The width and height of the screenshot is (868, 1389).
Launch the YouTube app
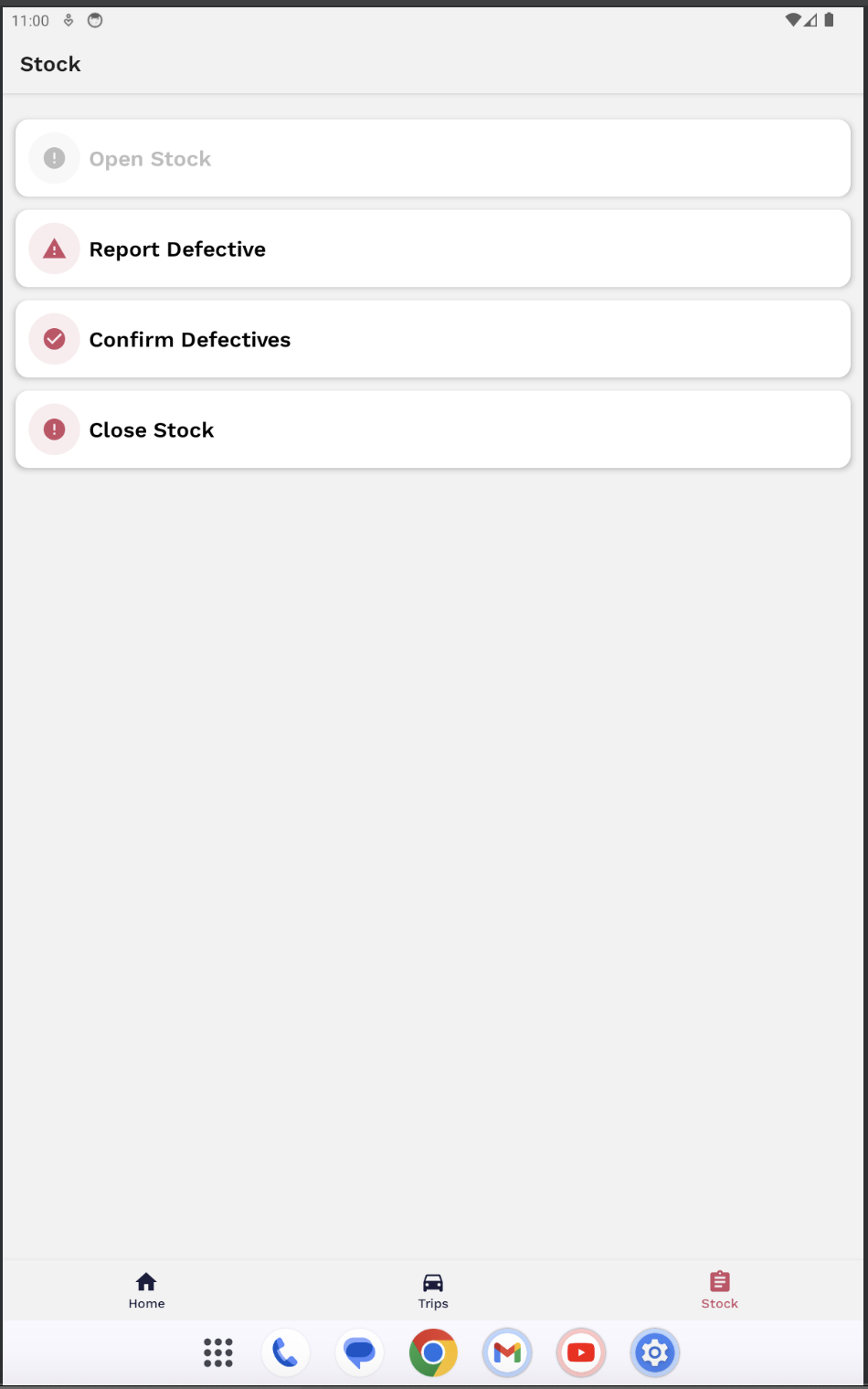581,1352
